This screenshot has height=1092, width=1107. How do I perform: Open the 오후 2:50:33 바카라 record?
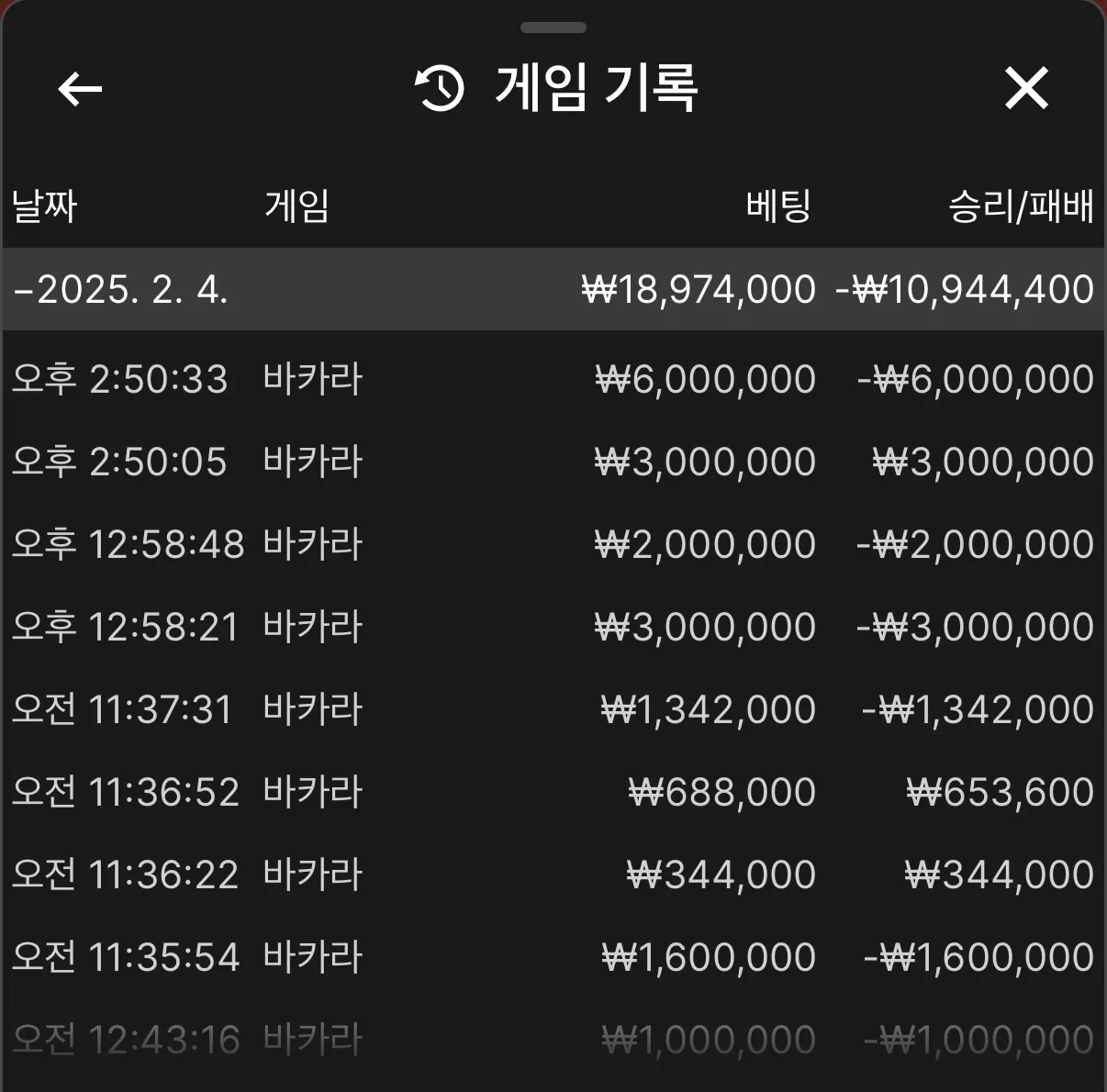click(553, 379)
